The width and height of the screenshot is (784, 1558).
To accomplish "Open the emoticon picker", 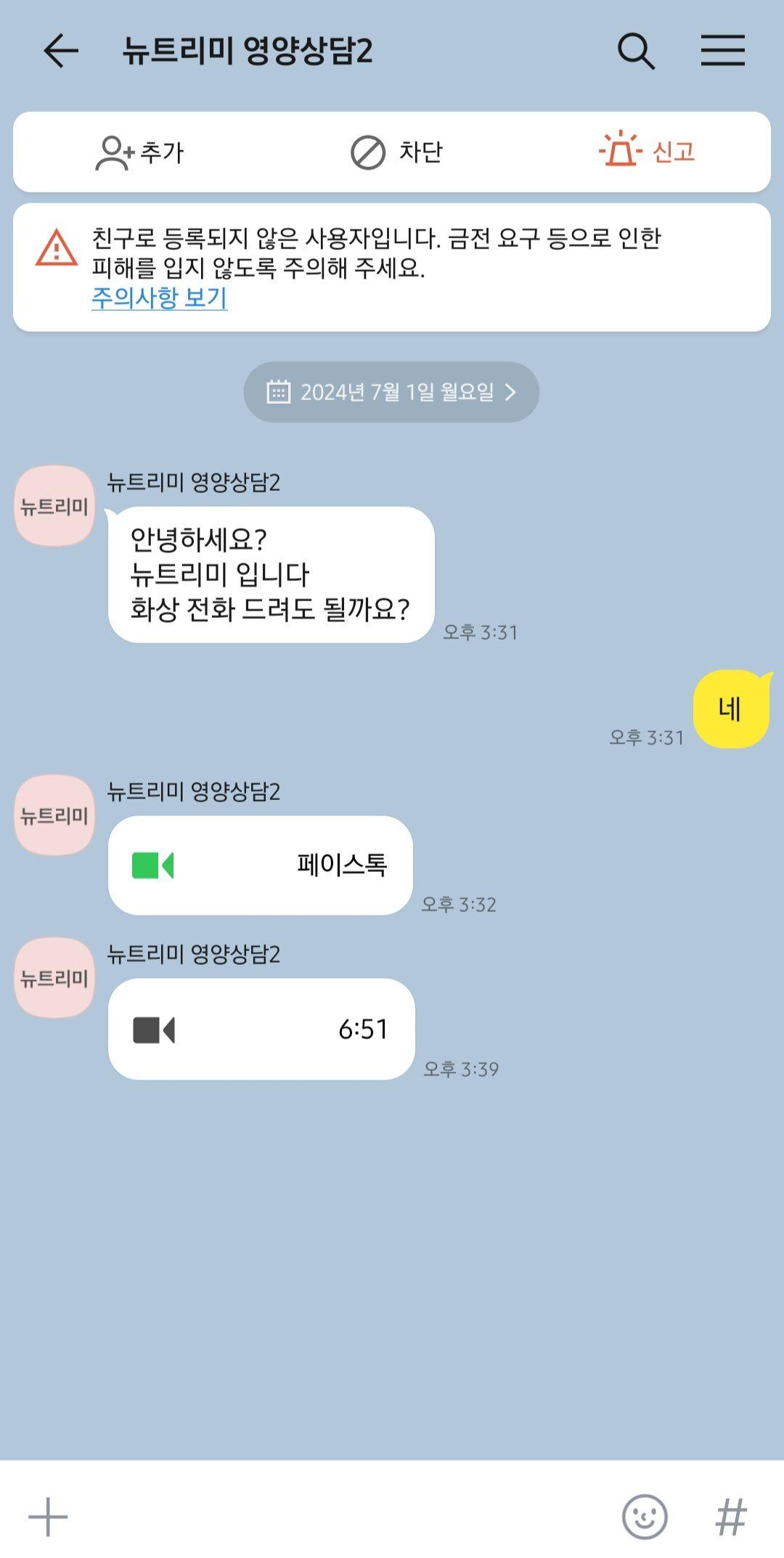I will click(x=644, y=1517).
